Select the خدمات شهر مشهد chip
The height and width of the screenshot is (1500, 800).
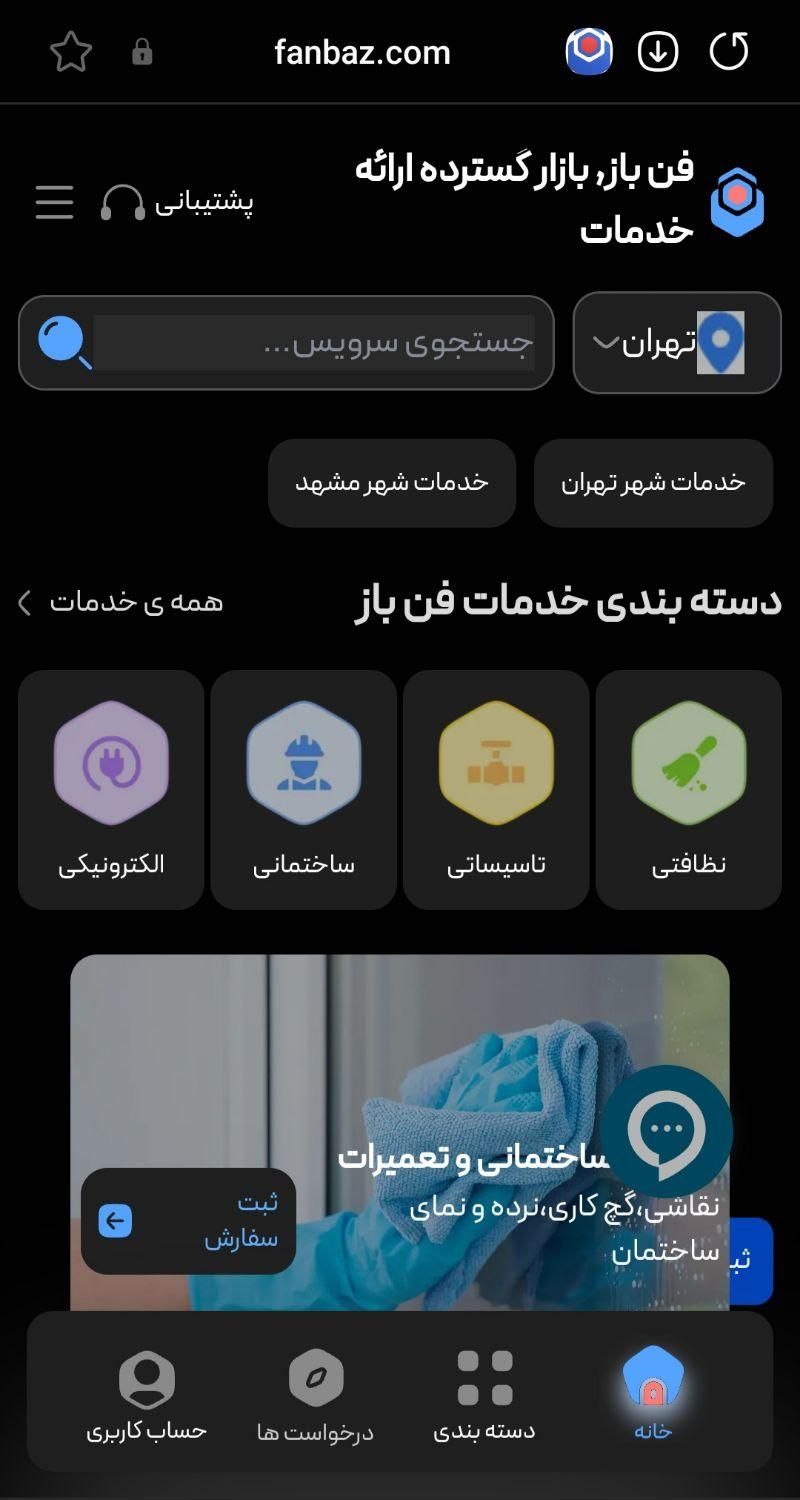point(391,482)
